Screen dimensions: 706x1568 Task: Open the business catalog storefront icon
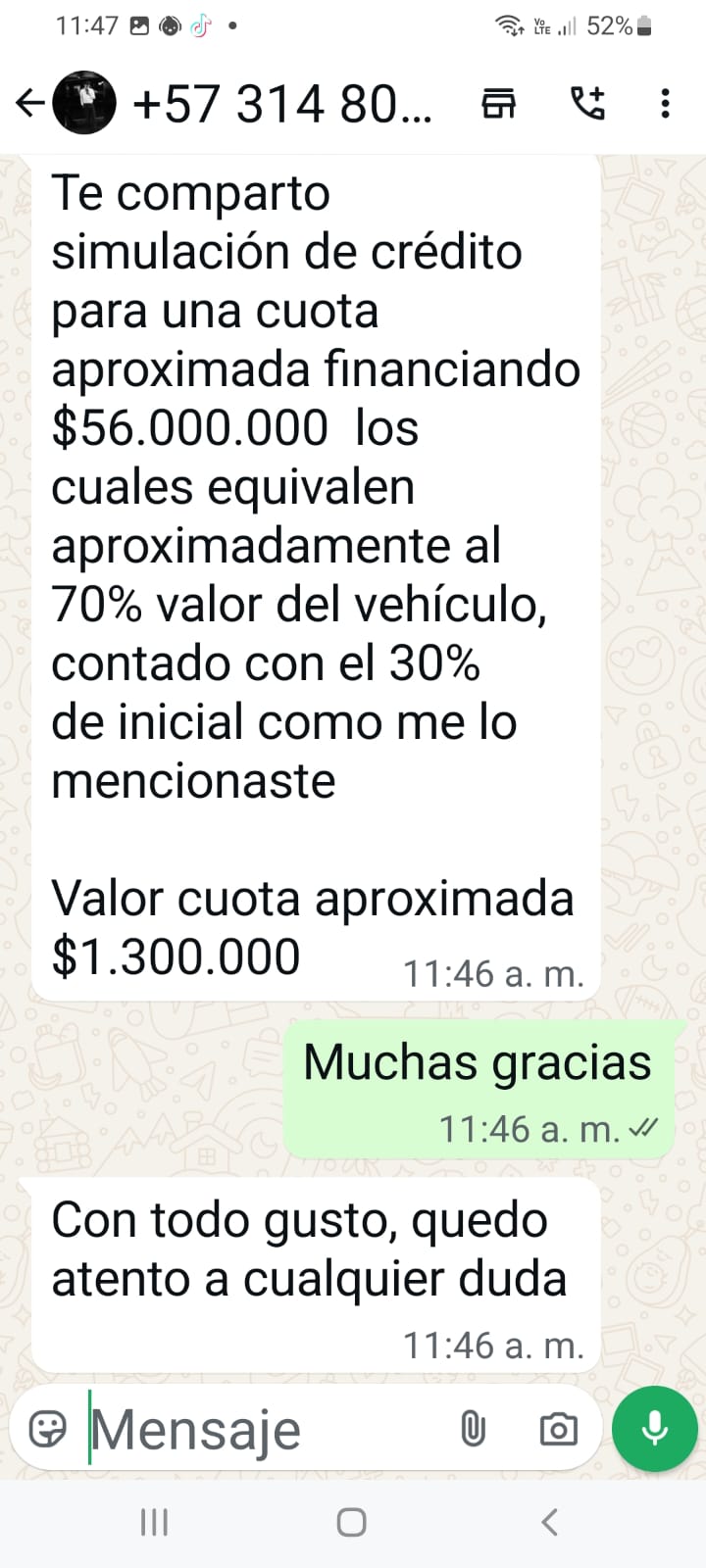click(x=498, y=103)
